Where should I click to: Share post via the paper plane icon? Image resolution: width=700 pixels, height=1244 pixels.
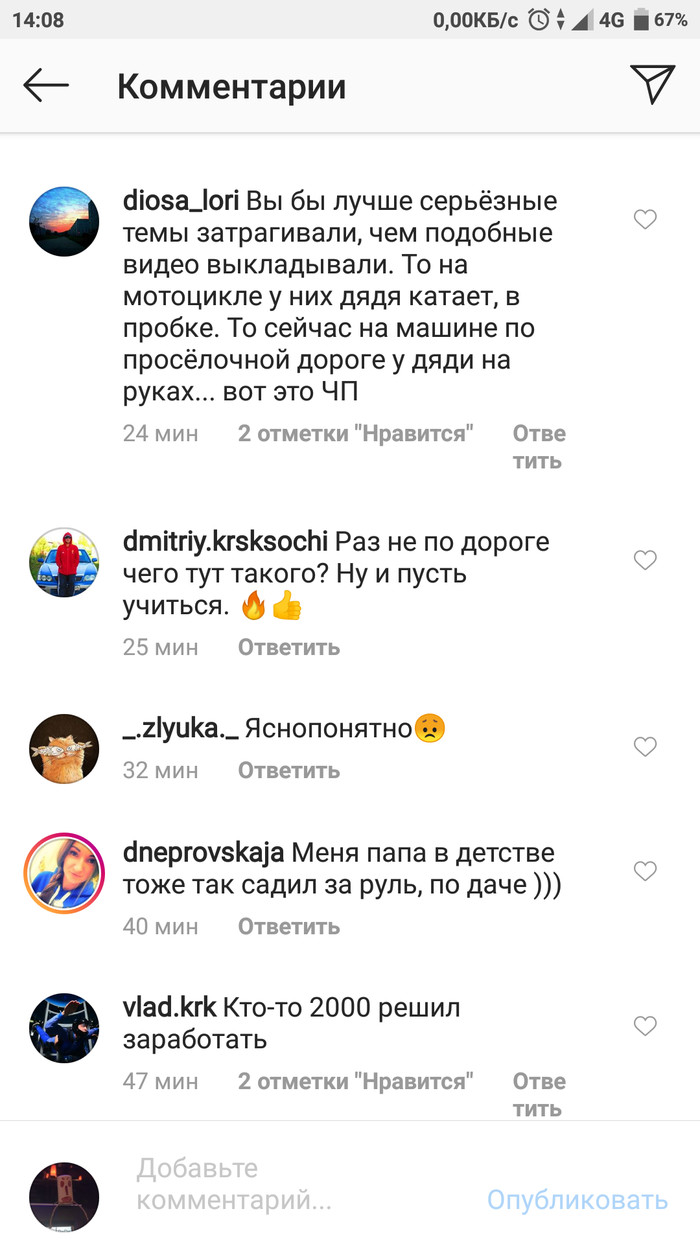point(653,85)
